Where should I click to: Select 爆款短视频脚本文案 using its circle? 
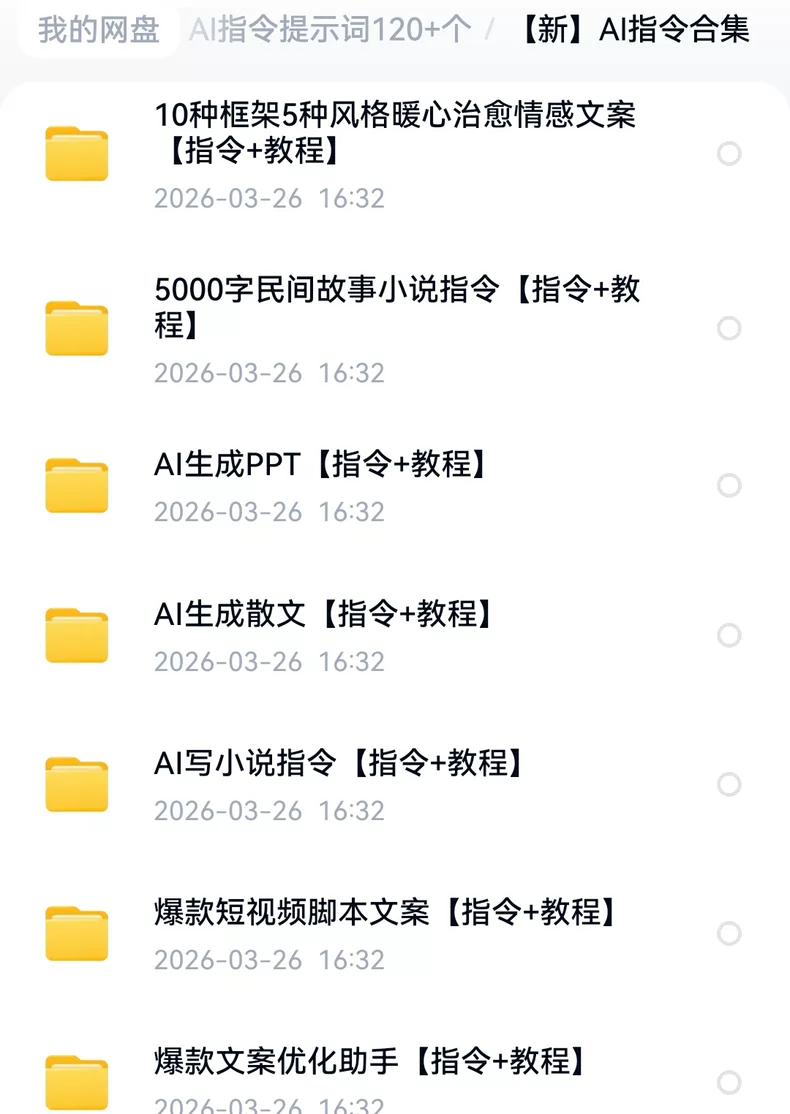click(x=729, y=934)
